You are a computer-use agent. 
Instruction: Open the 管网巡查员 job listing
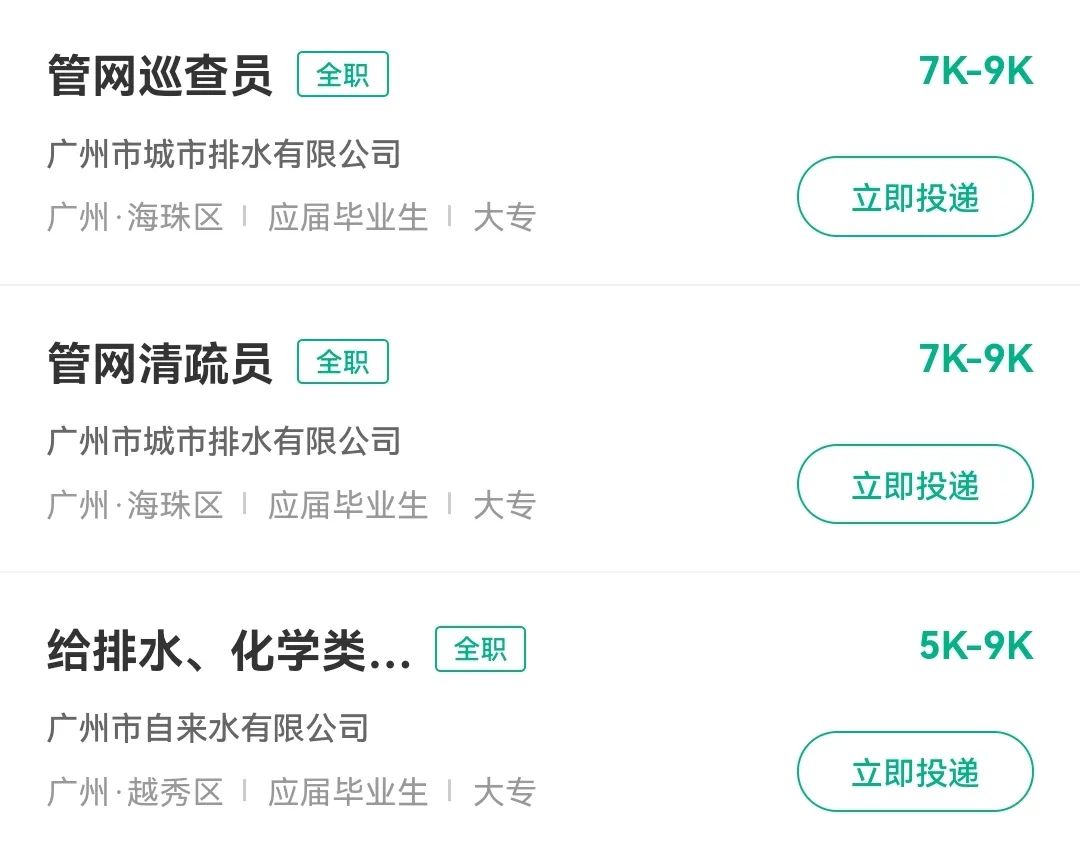coord(160,76)
